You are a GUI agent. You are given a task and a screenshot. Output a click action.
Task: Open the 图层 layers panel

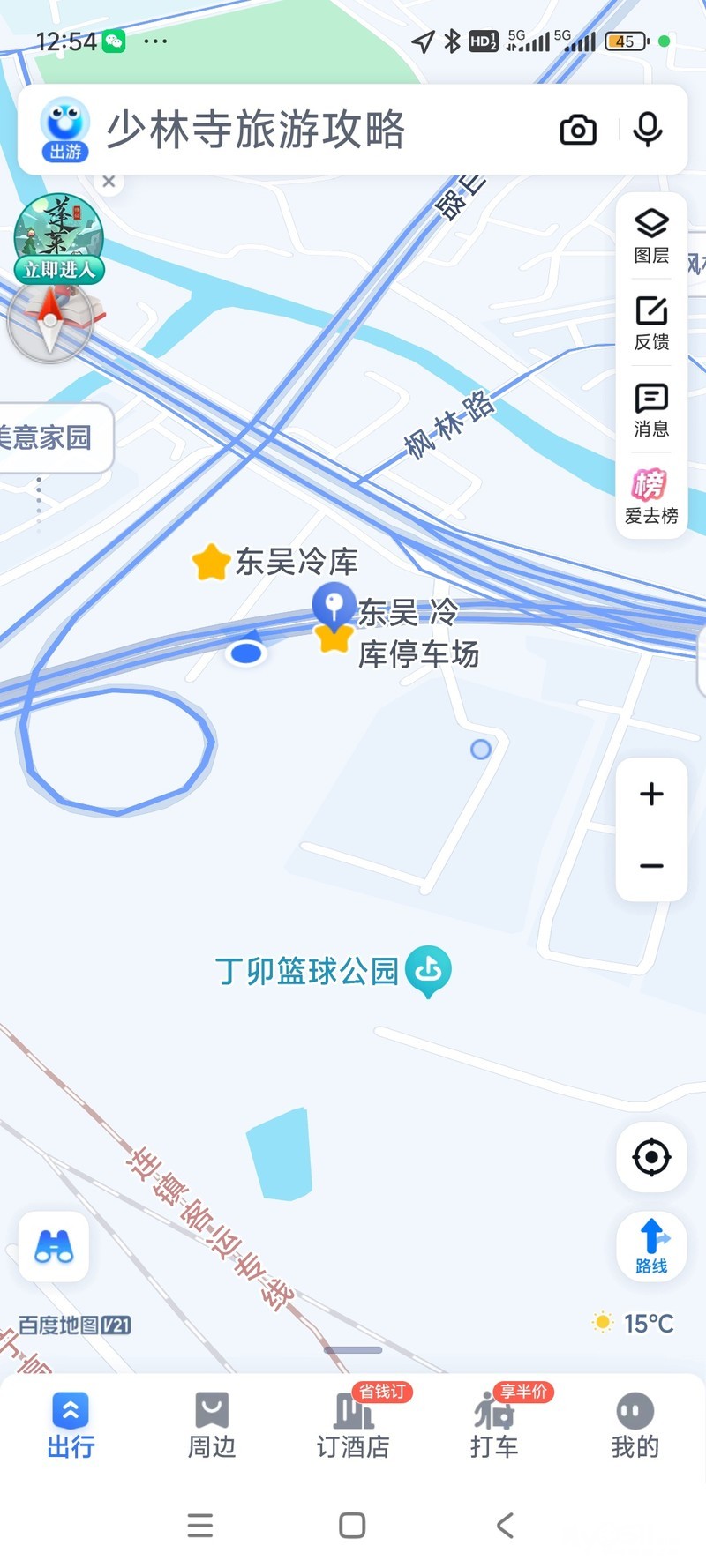click(x=651, y=235)
